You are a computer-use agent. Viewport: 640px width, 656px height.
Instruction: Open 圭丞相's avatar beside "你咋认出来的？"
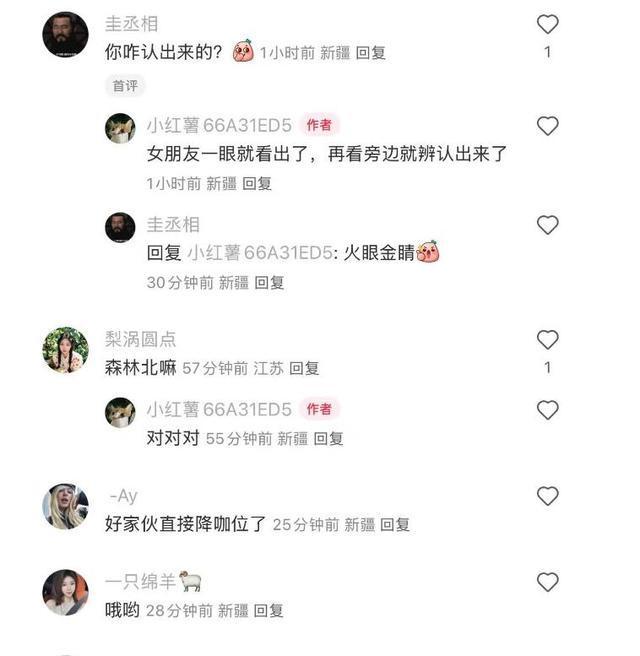(x=66, y=34)
